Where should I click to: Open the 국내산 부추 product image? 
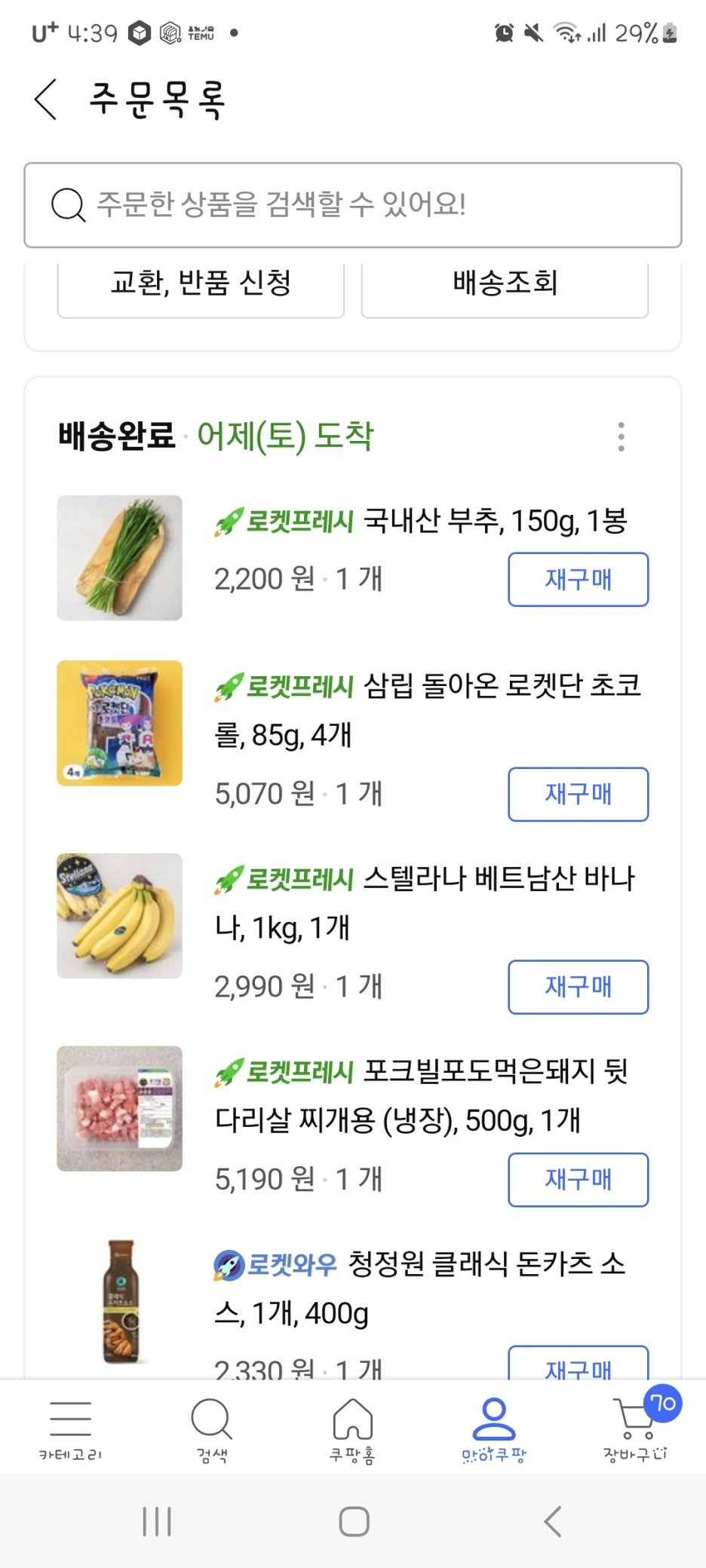pyautogui.click(x=120, y=558)
